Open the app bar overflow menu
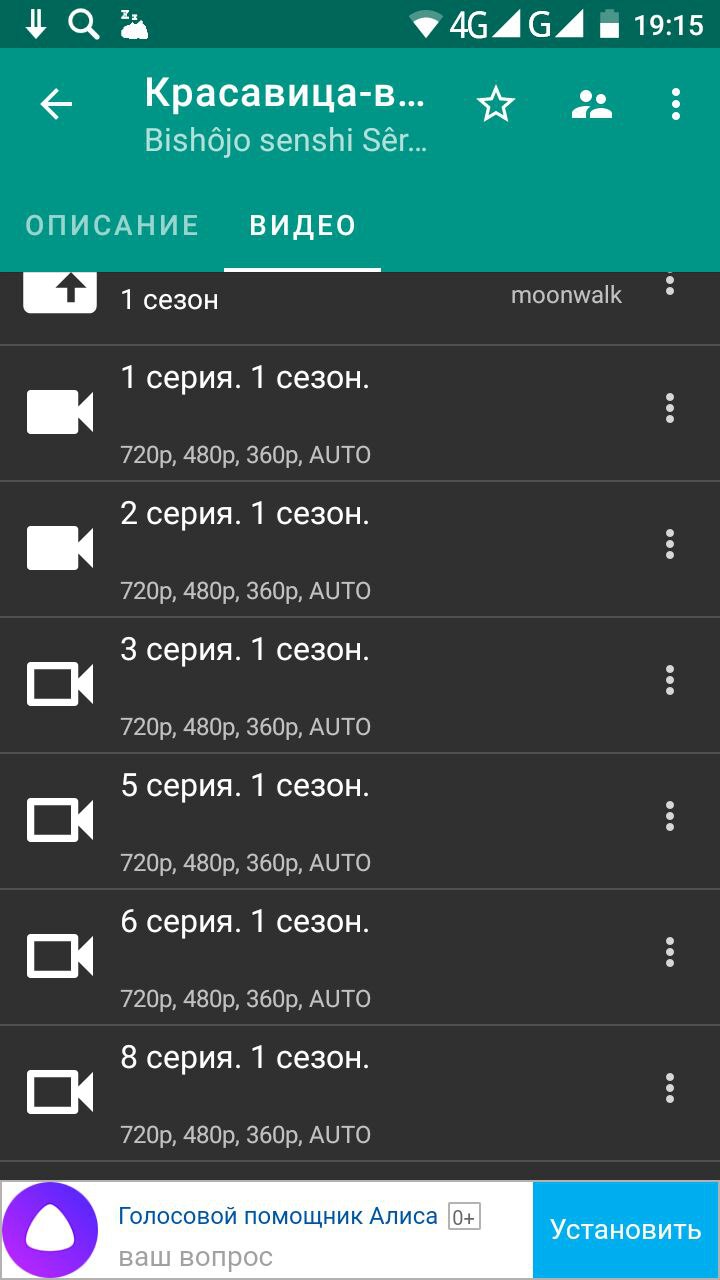 [x=675, y=105]
